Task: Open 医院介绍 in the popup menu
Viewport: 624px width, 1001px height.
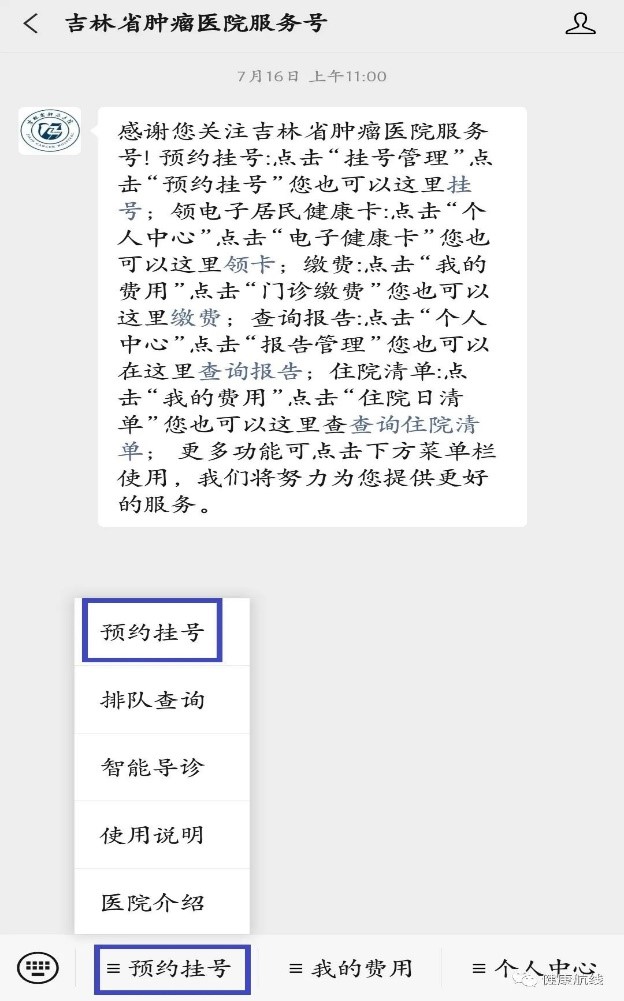Action: click(x=153, y=902)
